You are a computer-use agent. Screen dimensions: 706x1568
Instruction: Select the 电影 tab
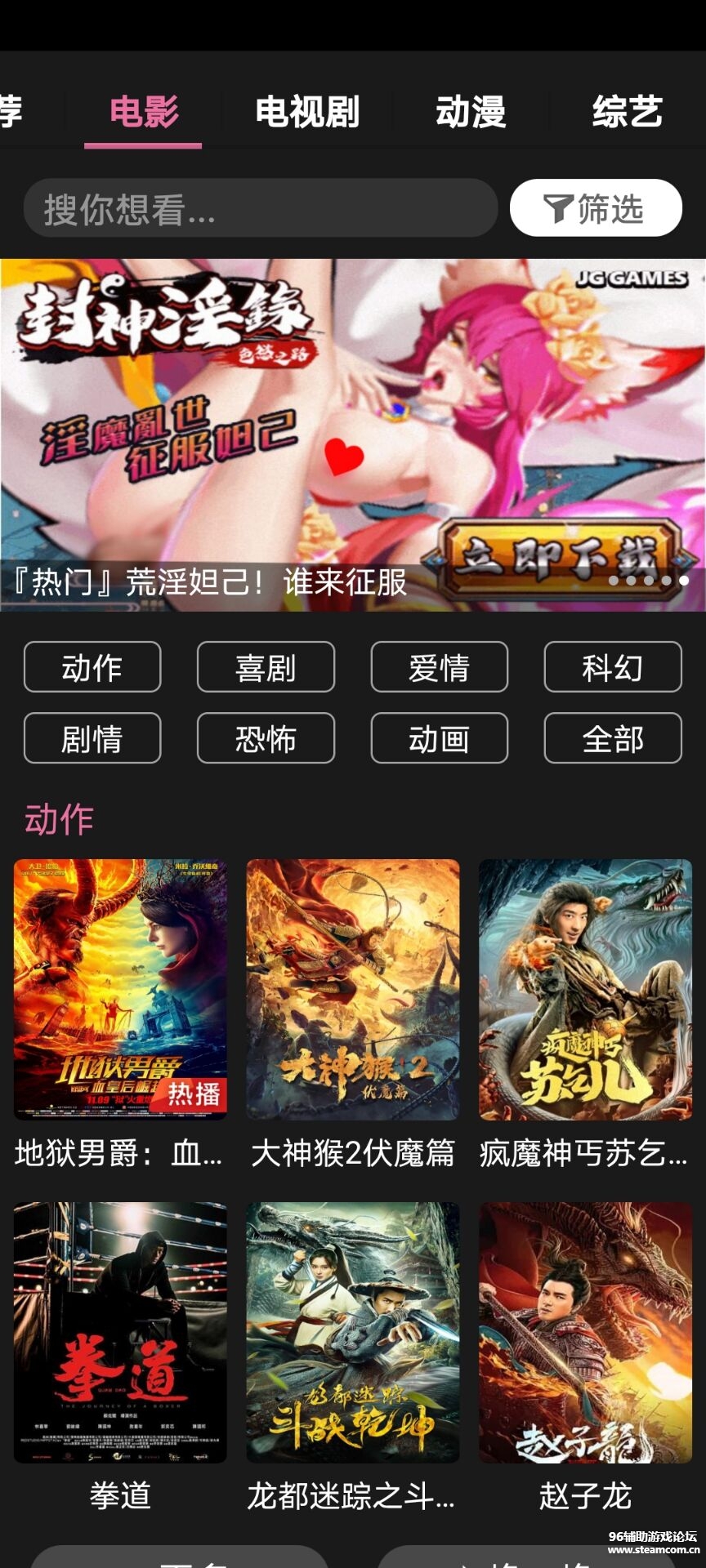point(143,112)
